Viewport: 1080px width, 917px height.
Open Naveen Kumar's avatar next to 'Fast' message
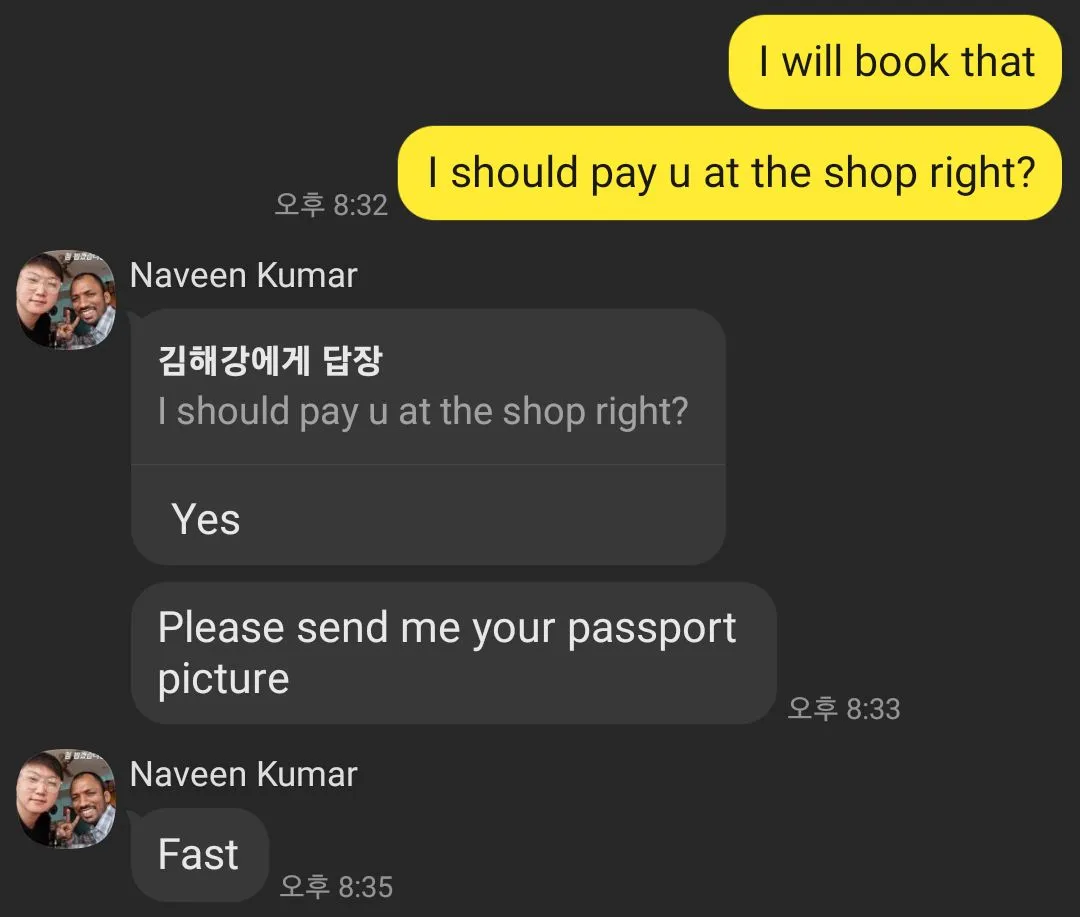[66, 799]
